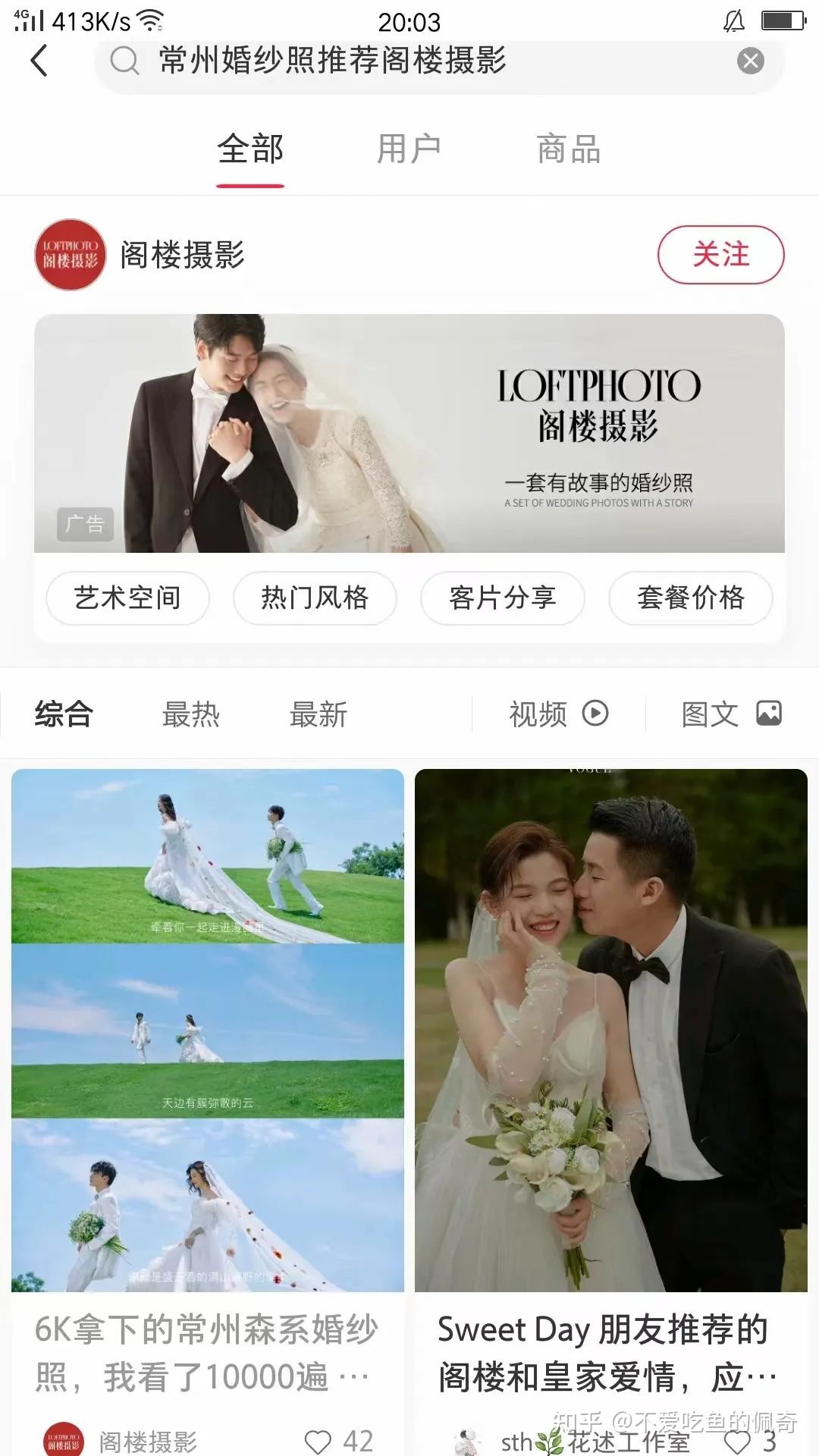This screenshot has width=819, height=1456.
Task: Switch to the 用户 tab
Action: pyautogui.click(x=409, y=149)
